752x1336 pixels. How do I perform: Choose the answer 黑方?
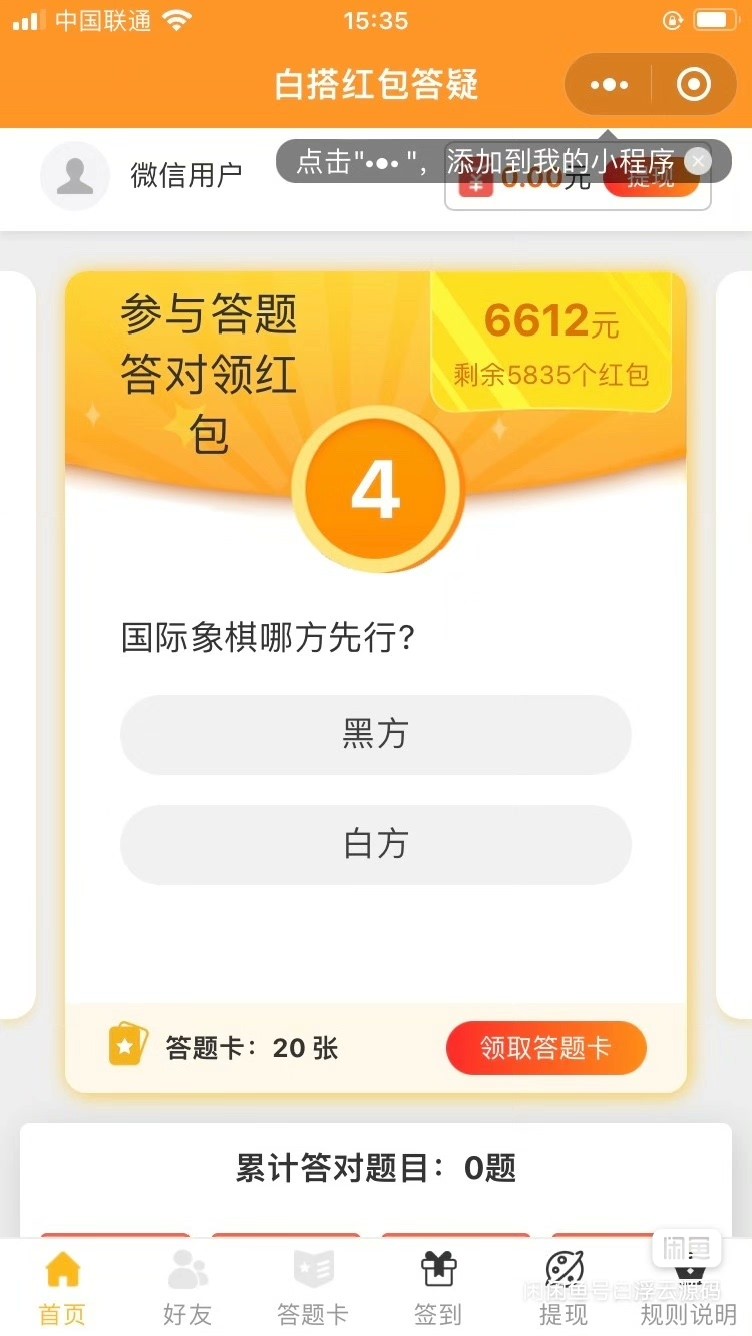coord(375,734)
